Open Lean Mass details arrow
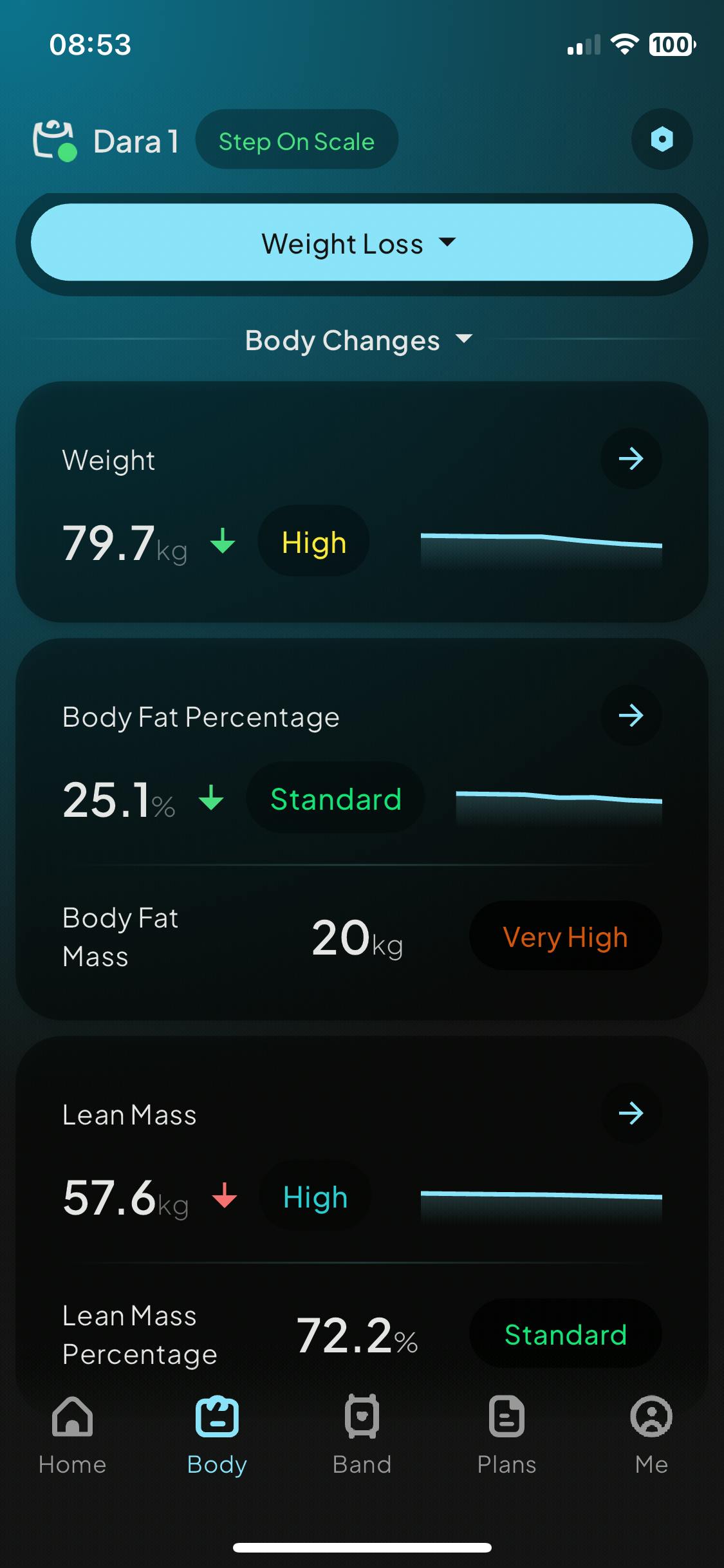Image resolution: width=724 pixels, height=1568 pixels. (631, 1113)
